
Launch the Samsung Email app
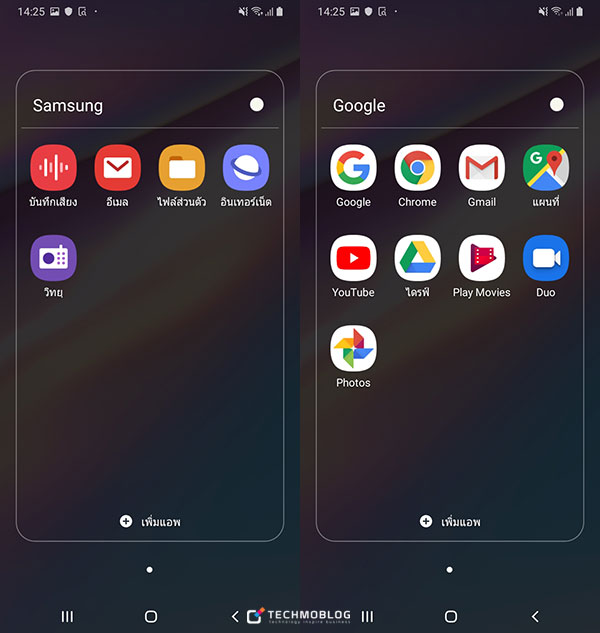[117, 168]
